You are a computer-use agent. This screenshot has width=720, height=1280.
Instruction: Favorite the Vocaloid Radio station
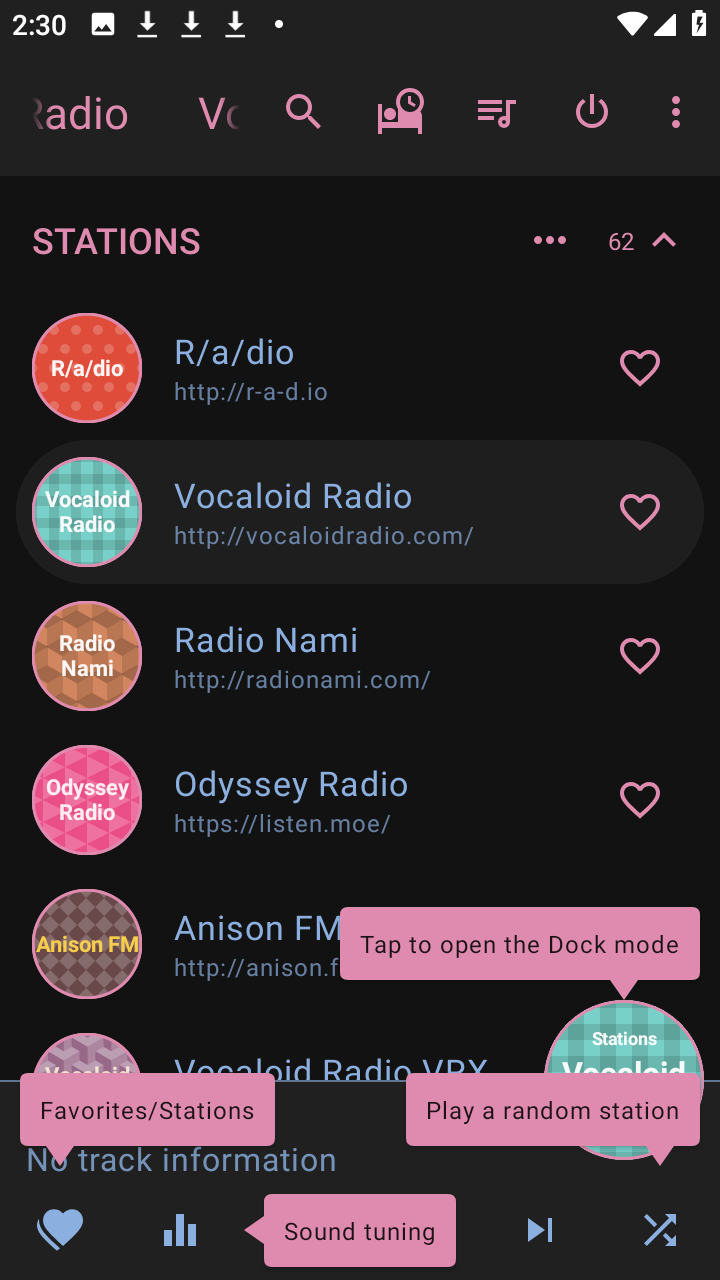click(x=640, y=511)
